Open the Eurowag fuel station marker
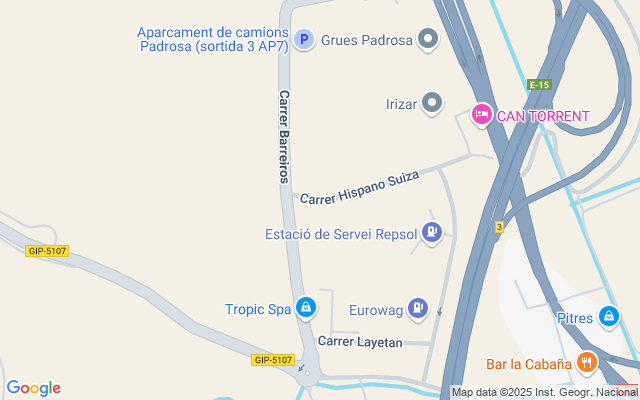 tap(418, 310)
